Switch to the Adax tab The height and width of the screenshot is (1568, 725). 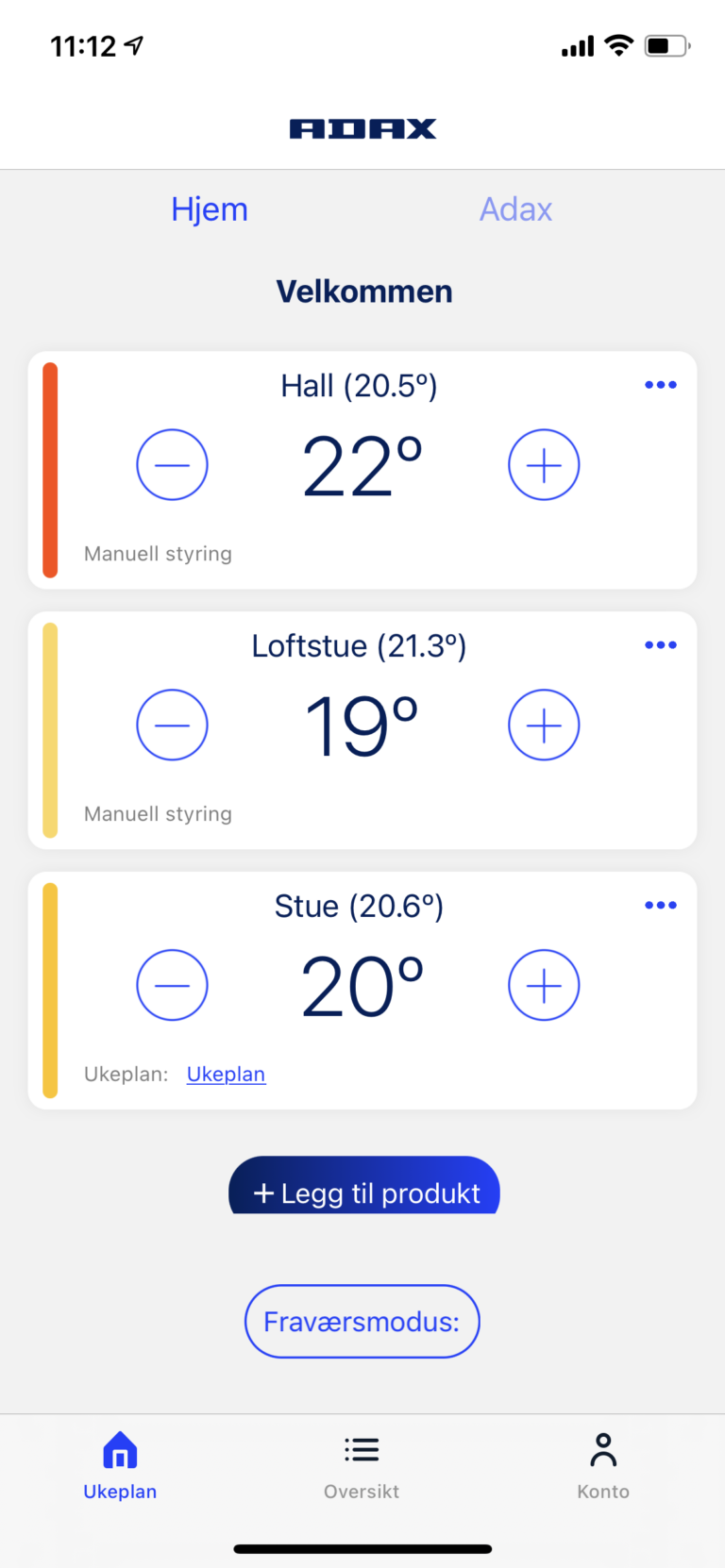pyautogui.click(x=515, y=209)
